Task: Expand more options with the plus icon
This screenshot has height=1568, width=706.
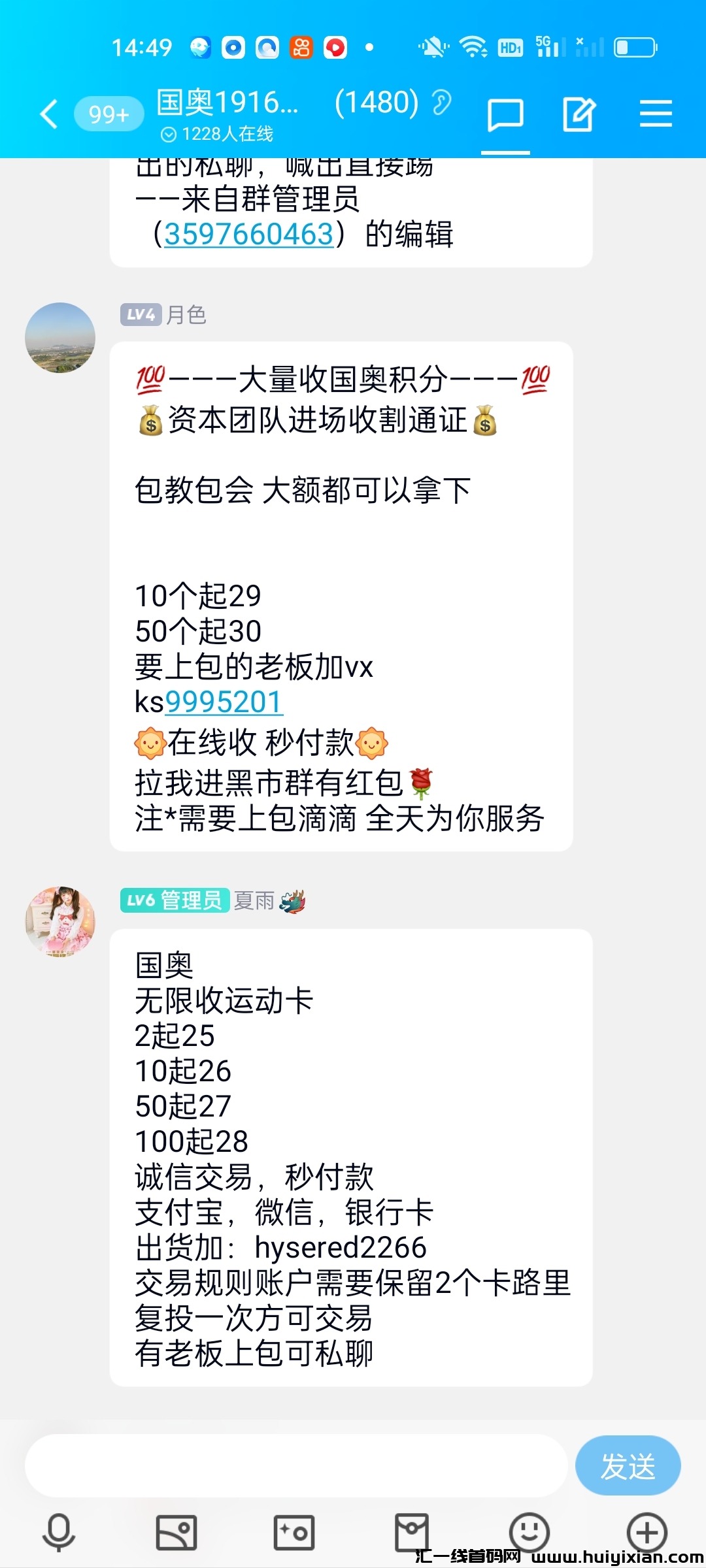Action: [x=647, y=1531]
